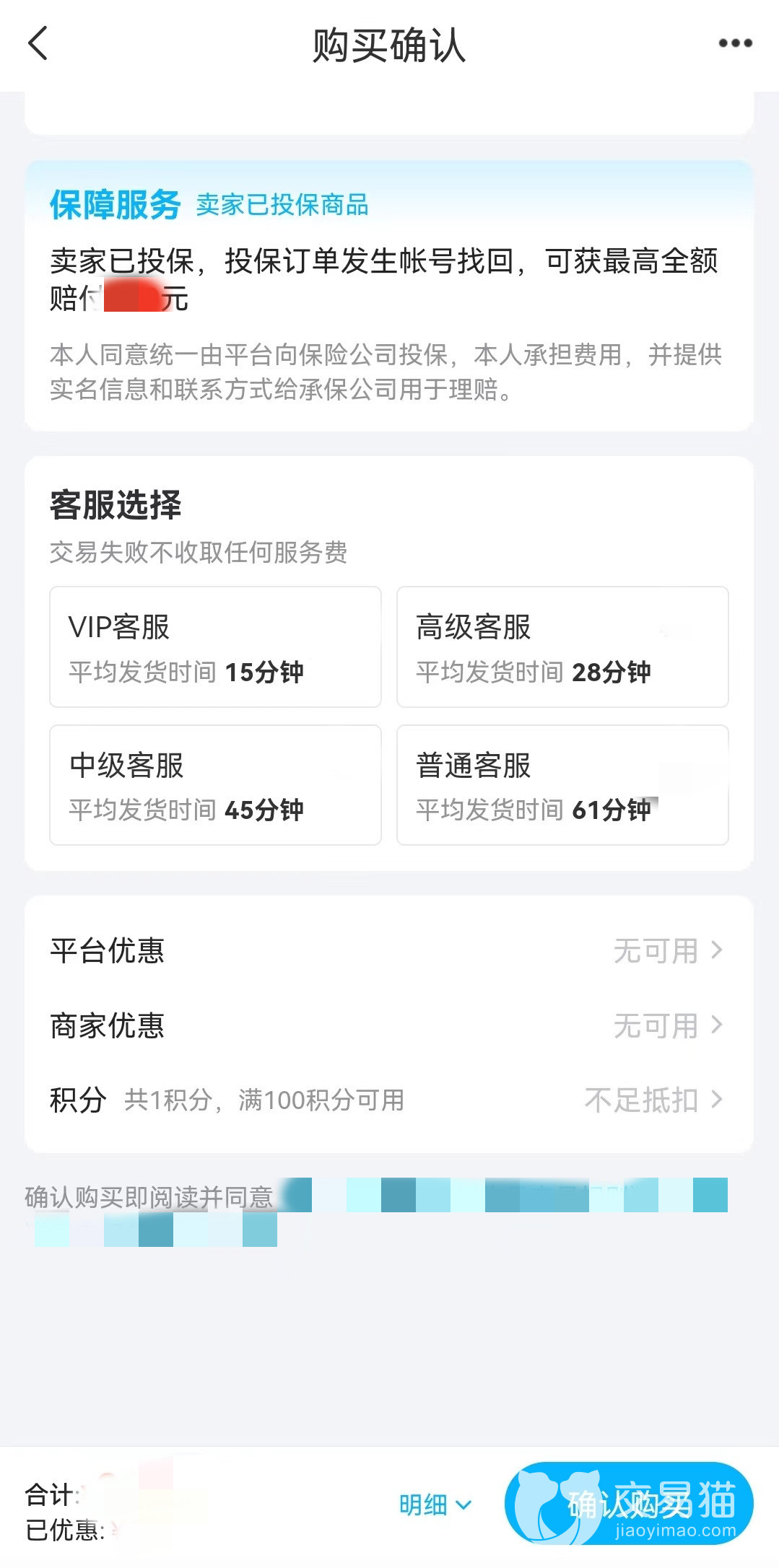
Task: Open 积分 points deduction row
Action: 388,1100
